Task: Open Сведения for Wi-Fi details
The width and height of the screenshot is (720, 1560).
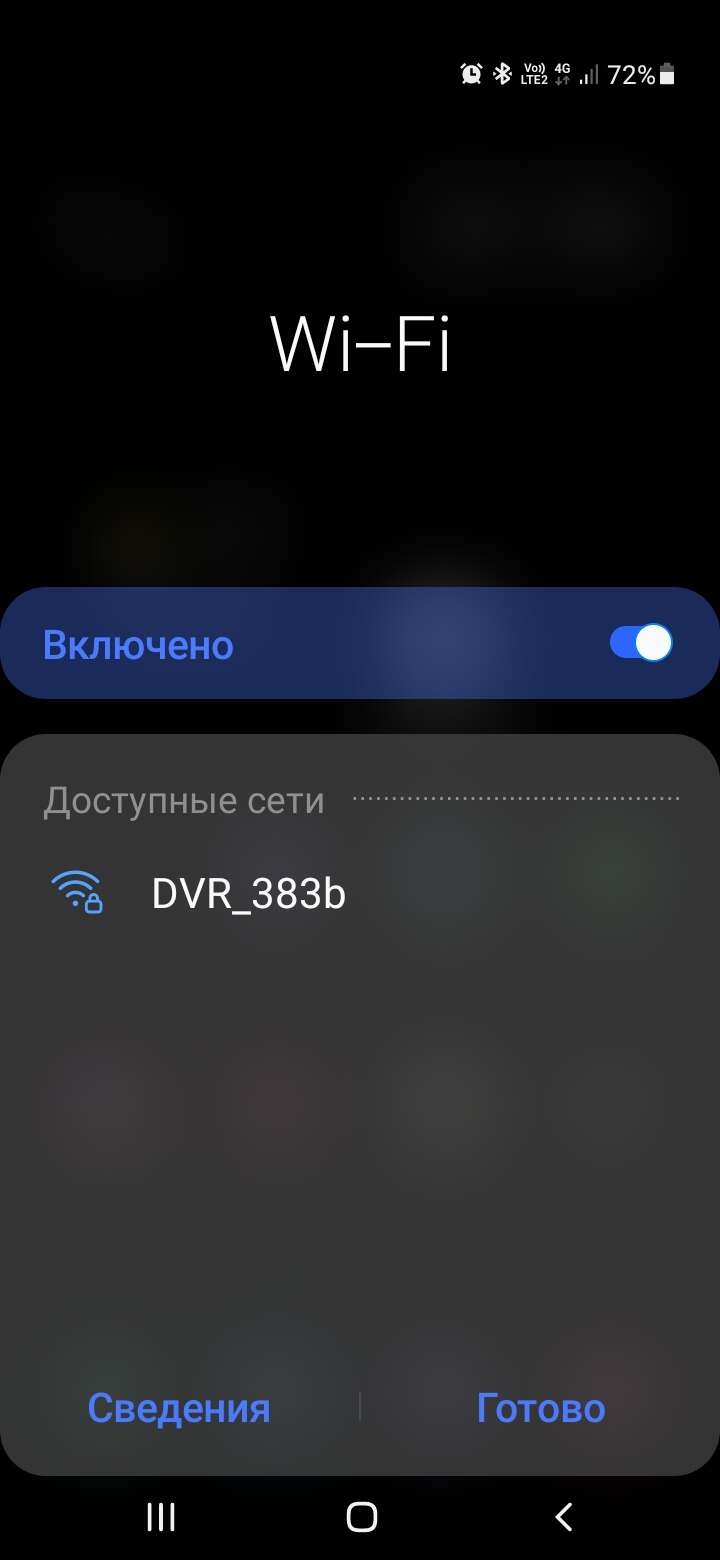Action: point(179,1407)
